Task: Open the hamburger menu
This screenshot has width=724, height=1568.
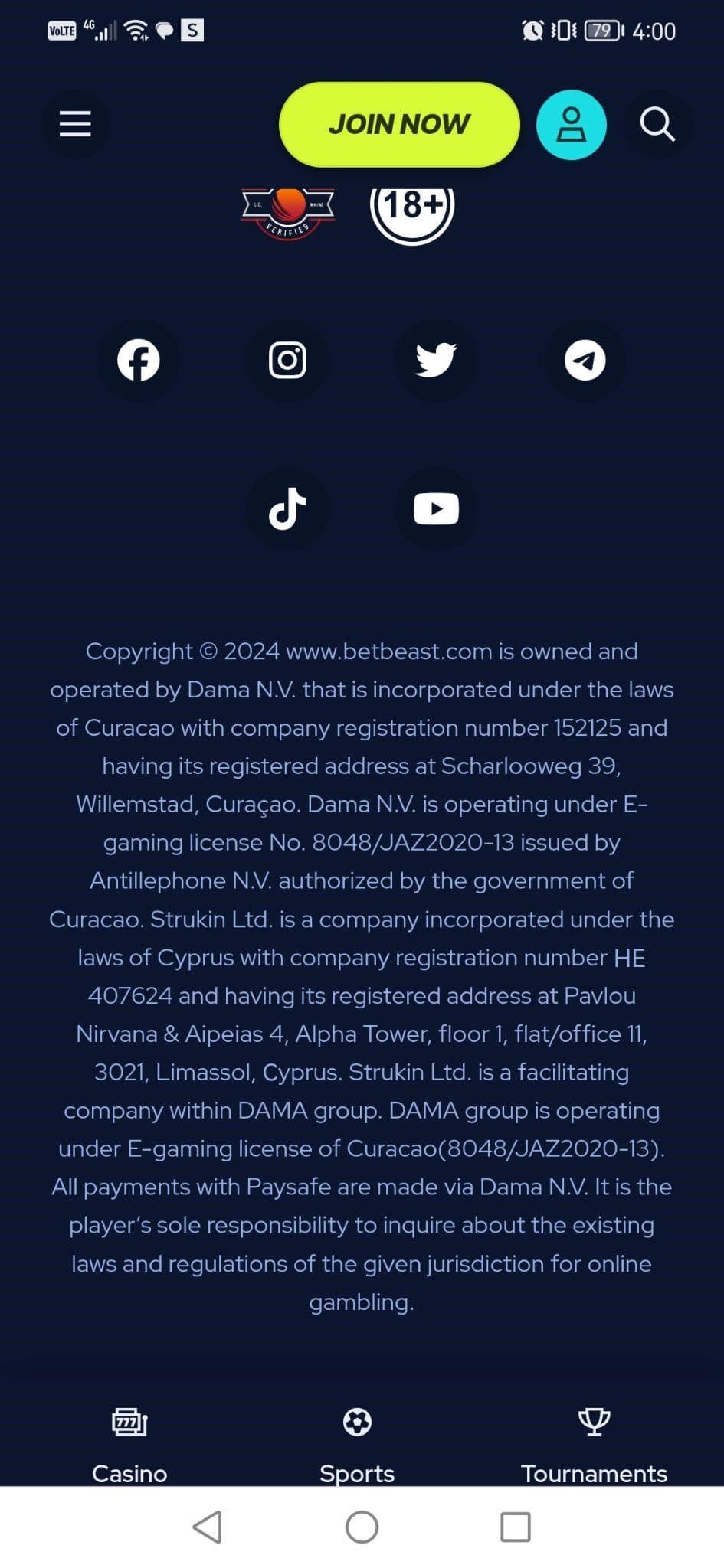Action: tap(75, 124)
